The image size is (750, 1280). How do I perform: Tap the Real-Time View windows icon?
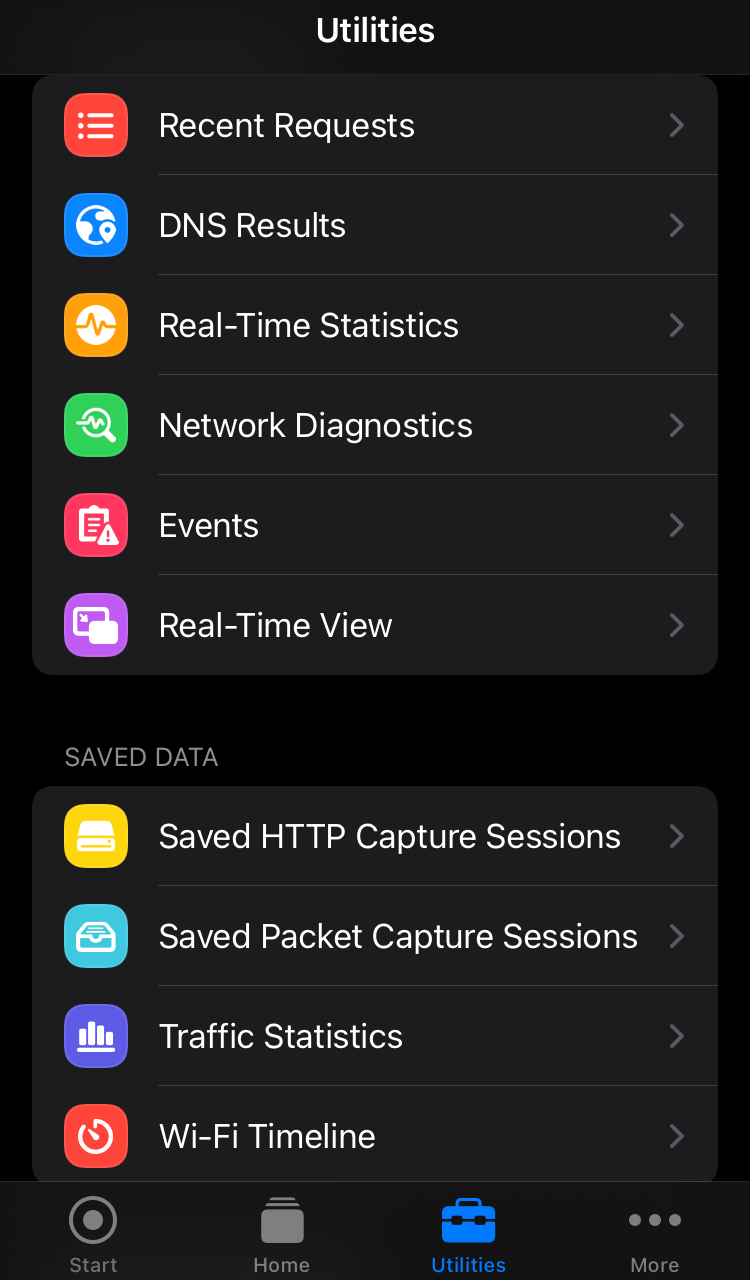95,625
